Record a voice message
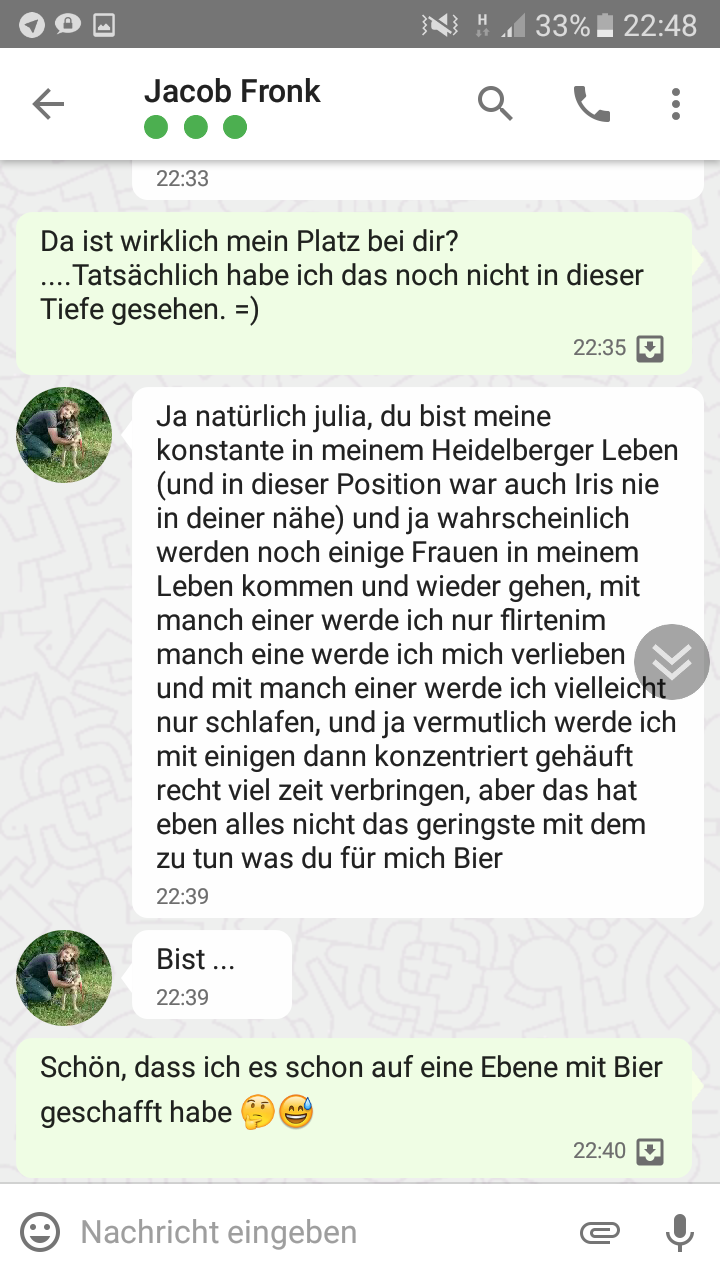The height and width of the screenshot is (1280, 720). 679,1232
